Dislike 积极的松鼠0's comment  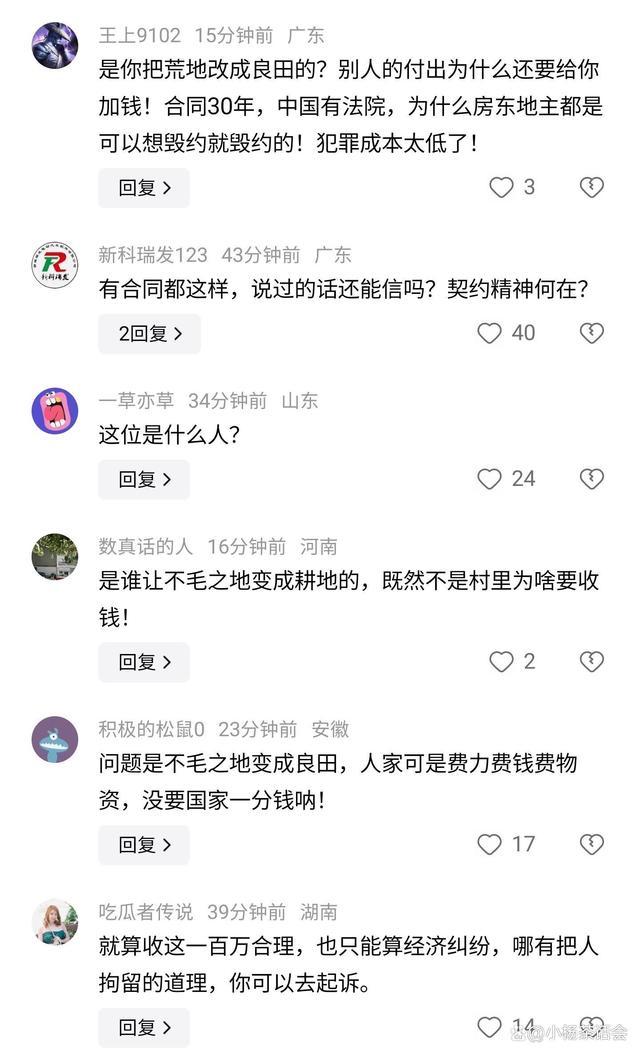(592, 844)
